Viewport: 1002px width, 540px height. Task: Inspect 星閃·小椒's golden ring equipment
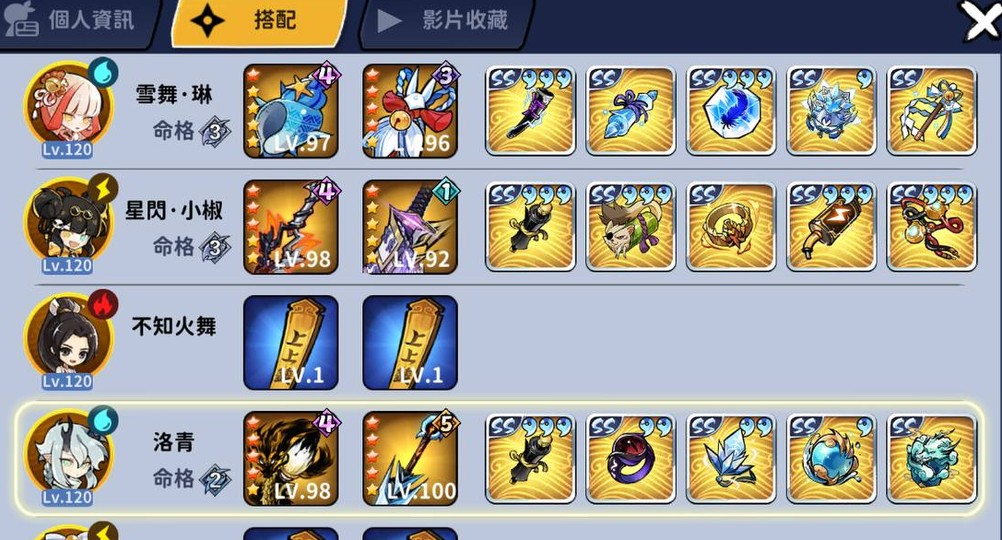tap(731, 227)
